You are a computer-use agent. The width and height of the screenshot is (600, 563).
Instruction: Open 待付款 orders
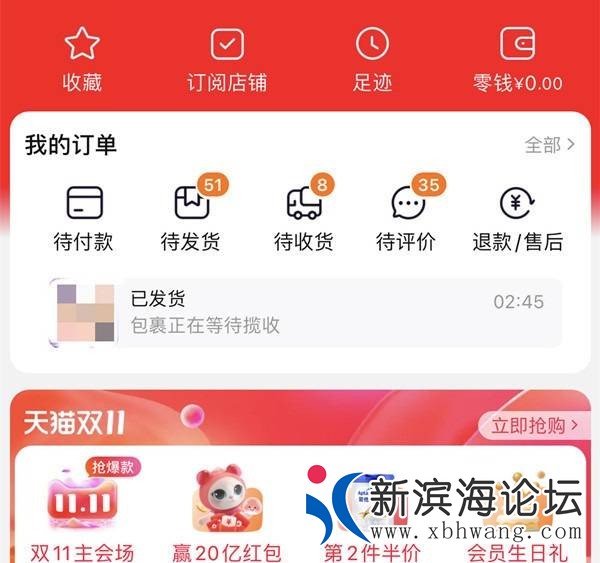[84, 217]
